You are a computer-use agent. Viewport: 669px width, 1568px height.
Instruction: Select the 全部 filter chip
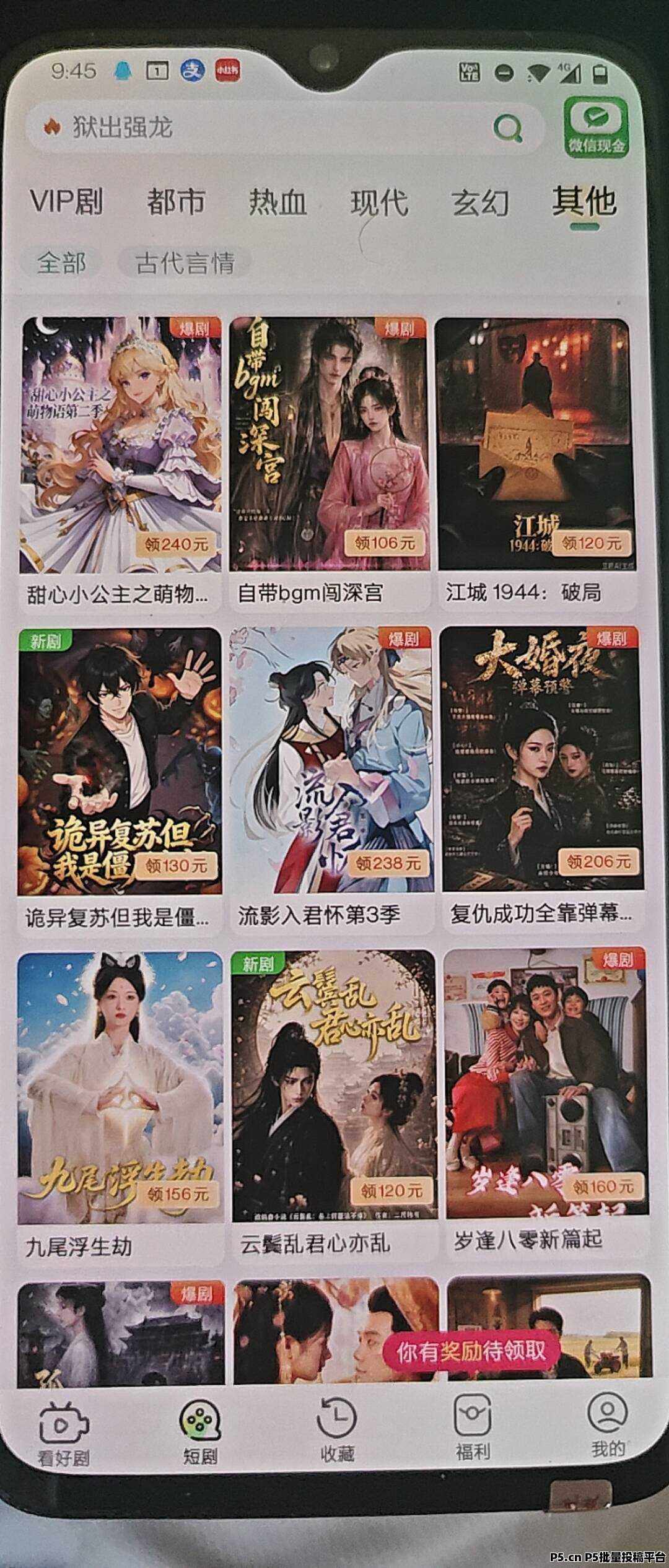[61, 263]
